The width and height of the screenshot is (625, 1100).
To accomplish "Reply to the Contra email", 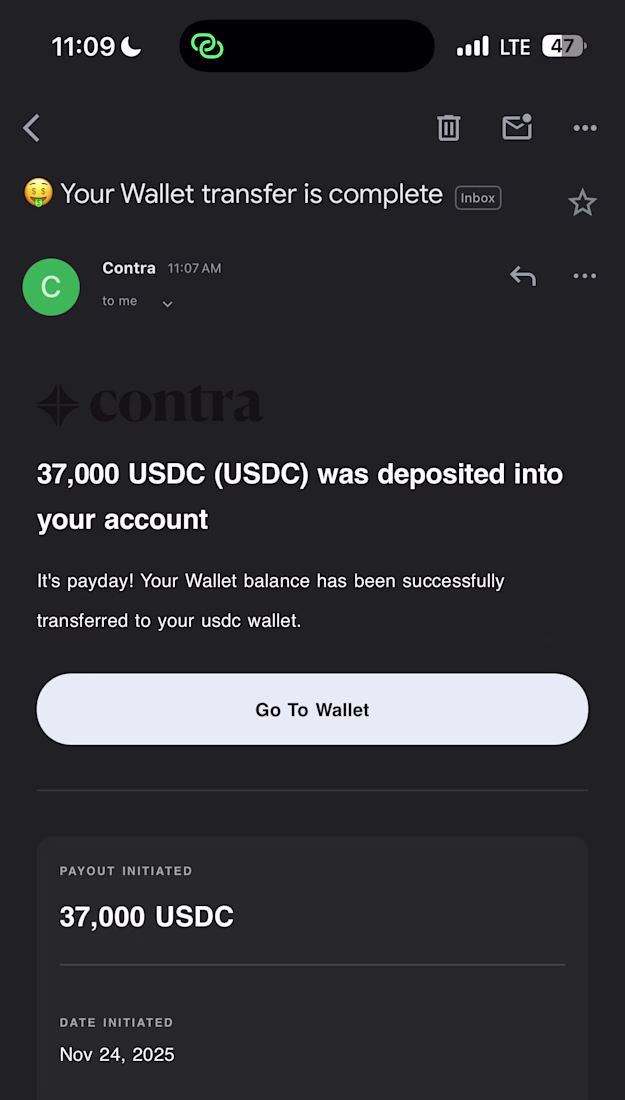I will [522, 276].
